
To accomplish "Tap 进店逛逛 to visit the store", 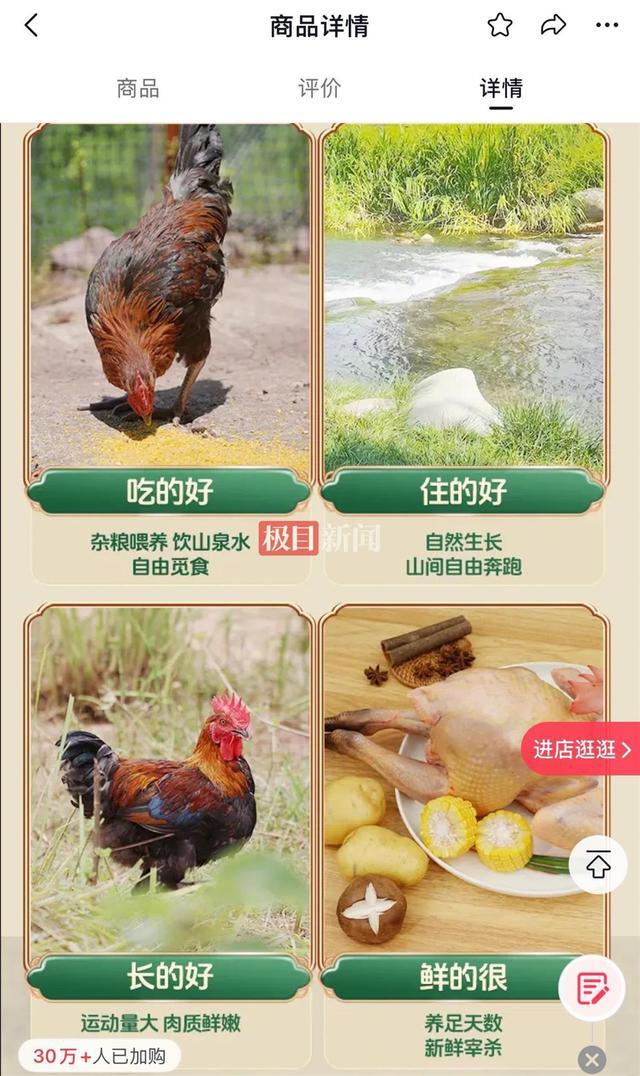I will 582,750.
